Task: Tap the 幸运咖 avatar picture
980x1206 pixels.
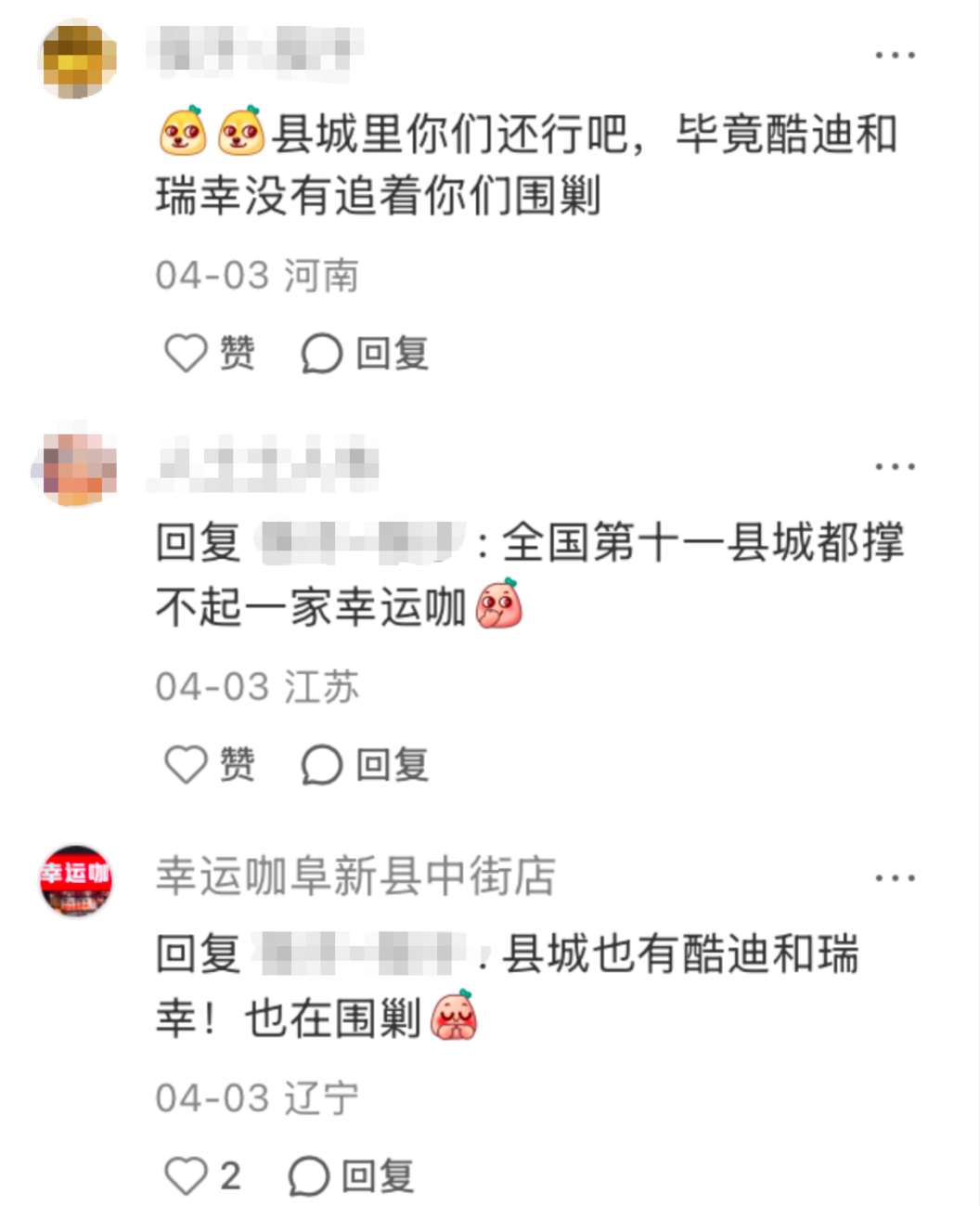Action: [x=77, y=879]
